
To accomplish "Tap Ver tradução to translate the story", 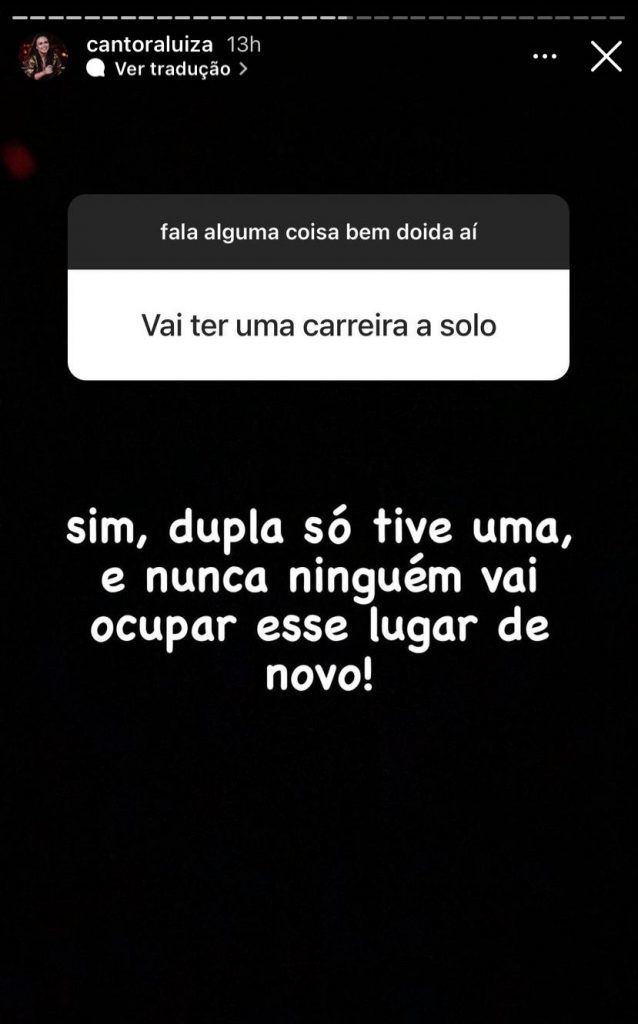I will pyautogui.click(x=172, y=69).
